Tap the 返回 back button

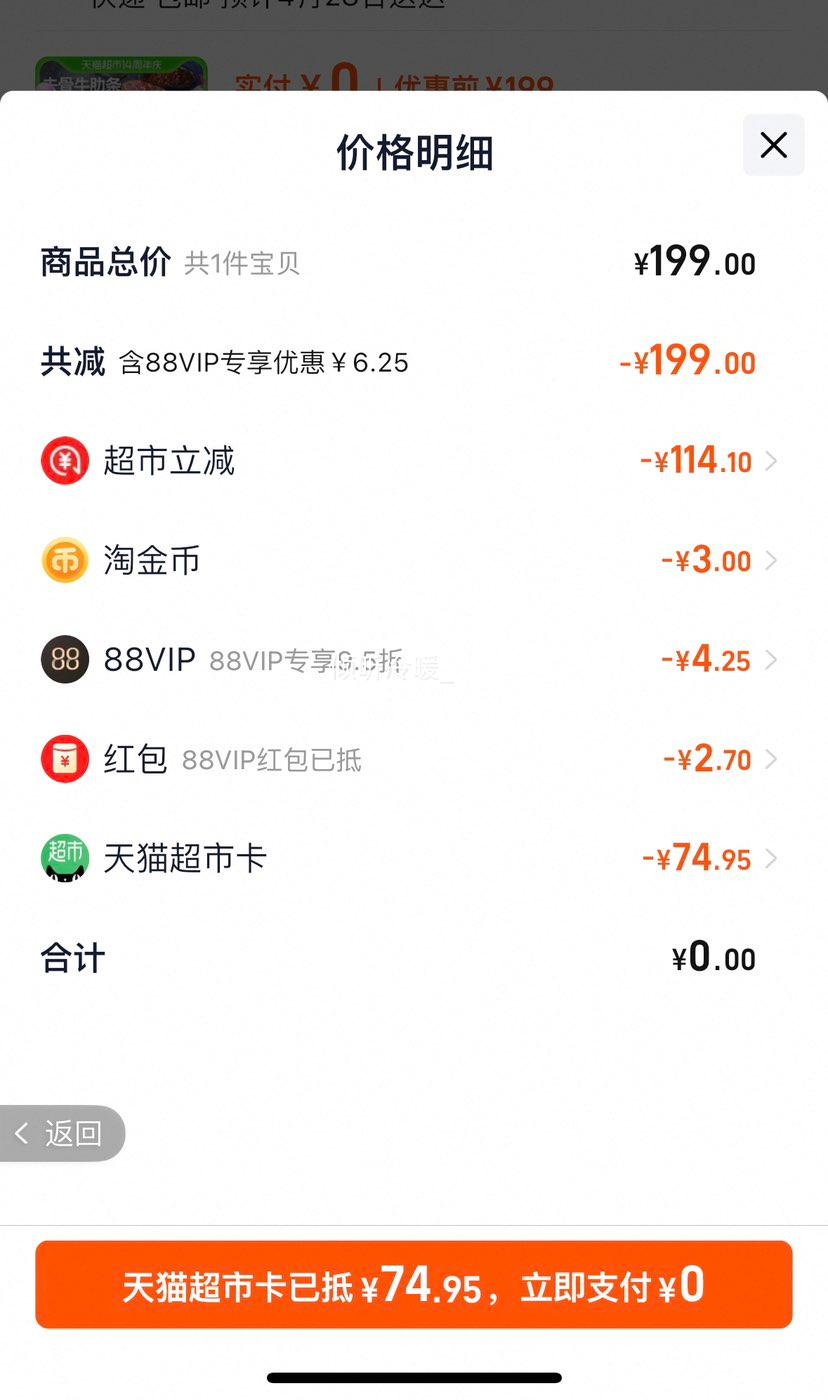pyautogui.click(x=62, y=1133)
